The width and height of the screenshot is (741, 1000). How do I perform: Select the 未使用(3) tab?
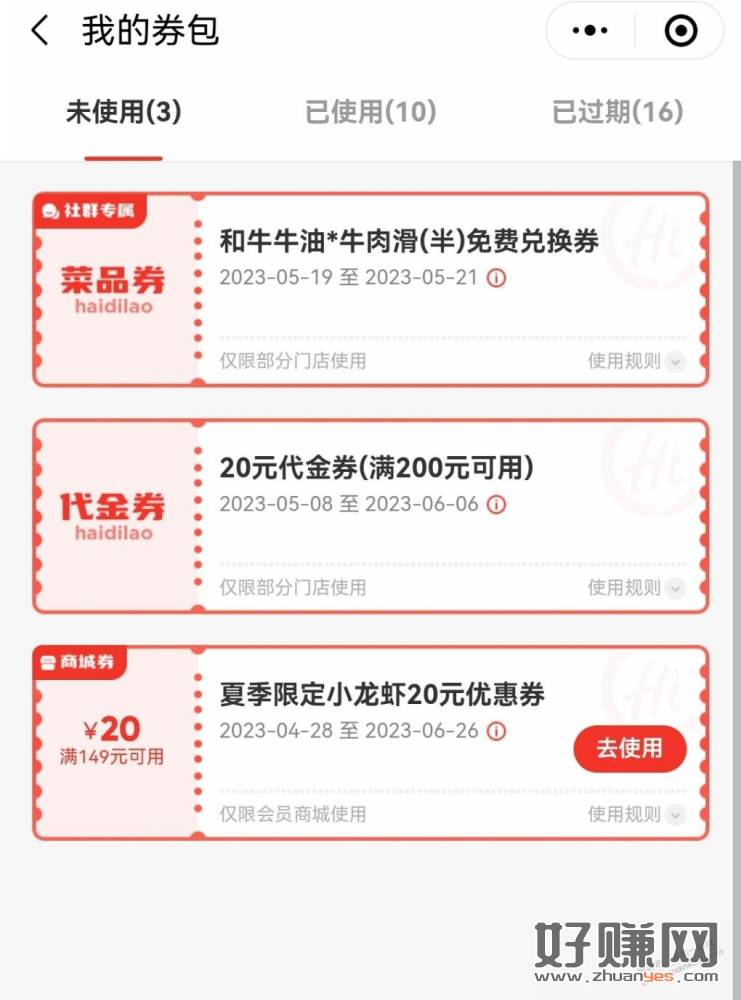[123, 112]
